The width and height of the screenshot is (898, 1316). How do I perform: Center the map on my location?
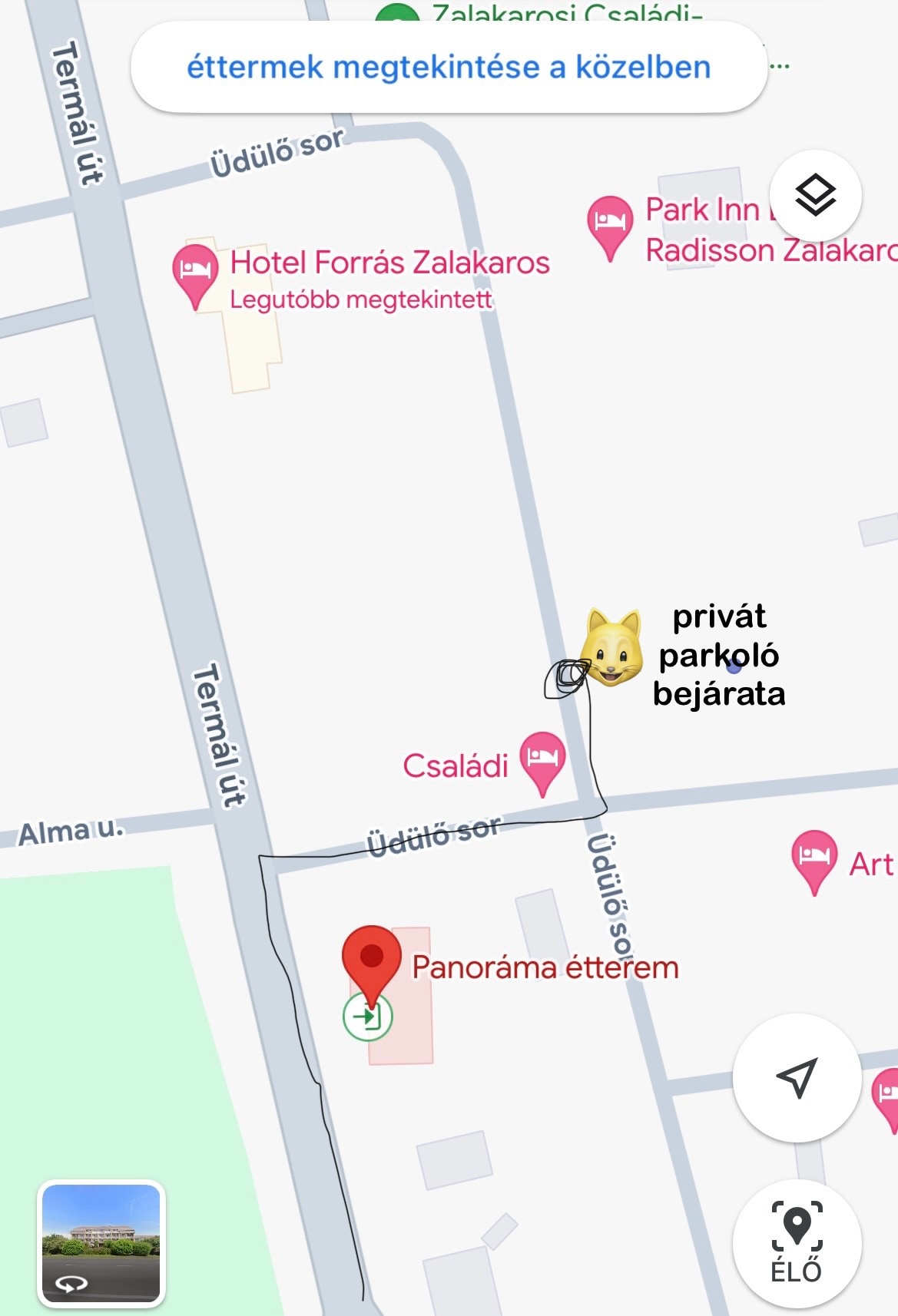point(797,1076)
